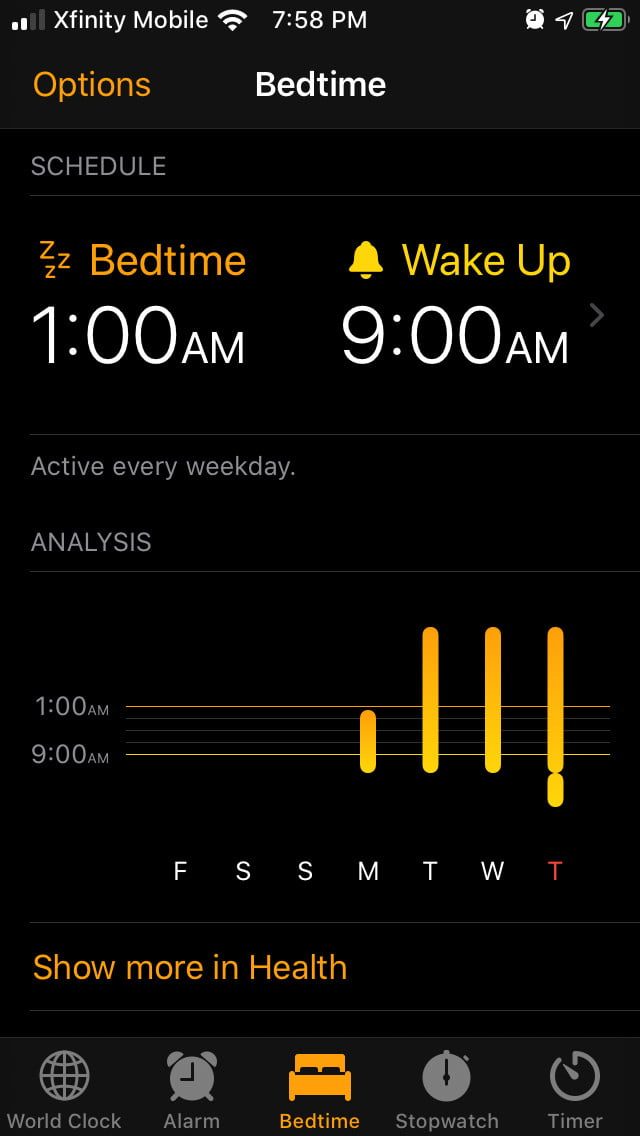Go to the Stopwatch tab
The height and width of the screenshot is (1136, 640).
pos(446,1090)
